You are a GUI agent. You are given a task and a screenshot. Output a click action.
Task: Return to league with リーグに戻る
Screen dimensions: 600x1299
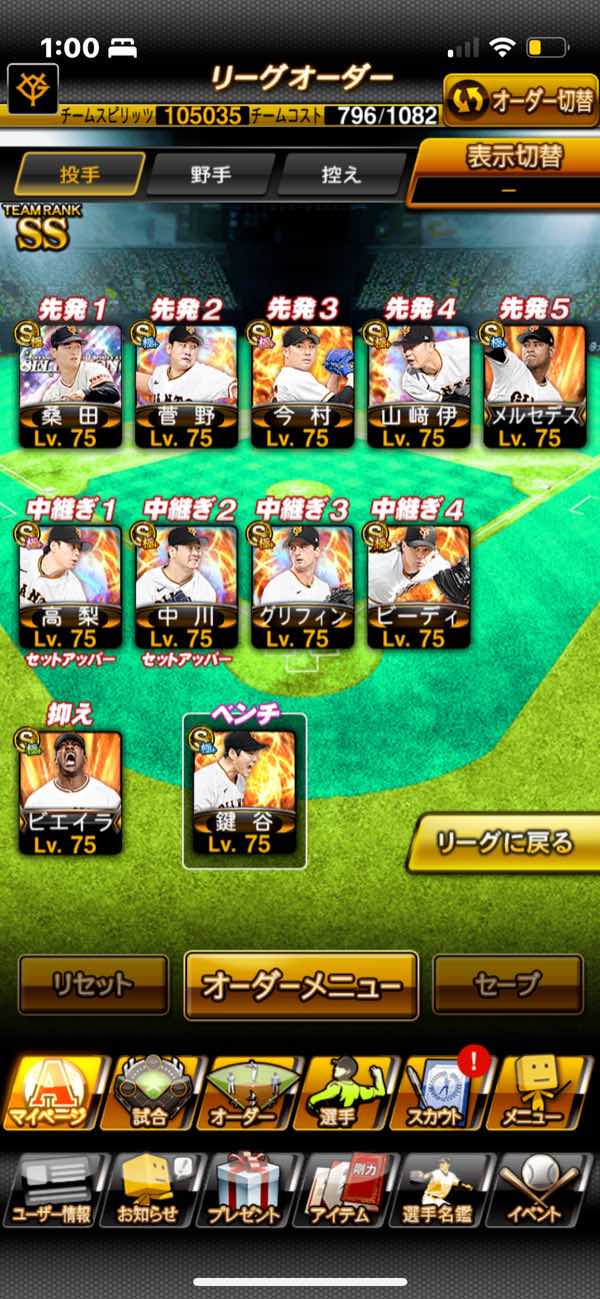tap(505, 842)
